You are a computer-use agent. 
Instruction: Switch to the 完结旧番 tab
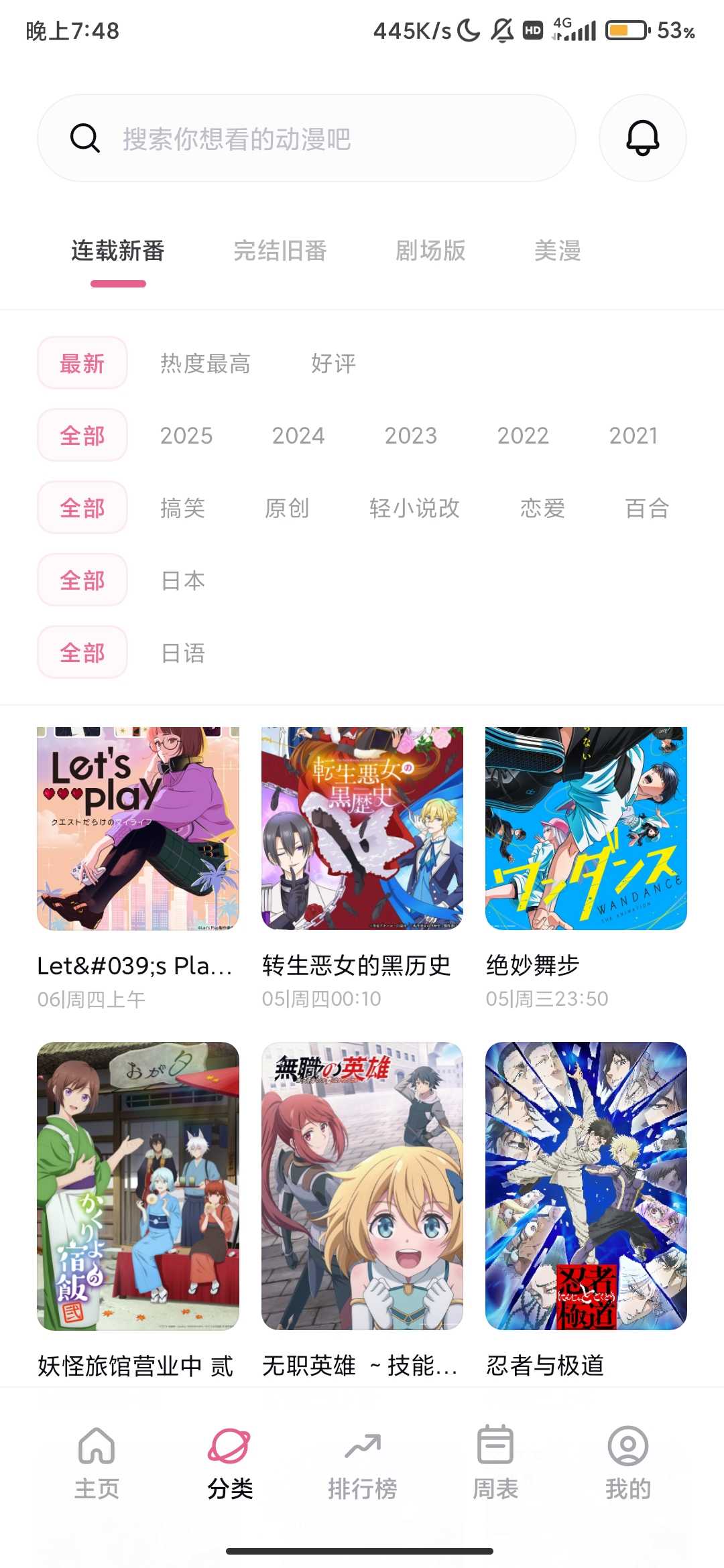click(280, 251)
